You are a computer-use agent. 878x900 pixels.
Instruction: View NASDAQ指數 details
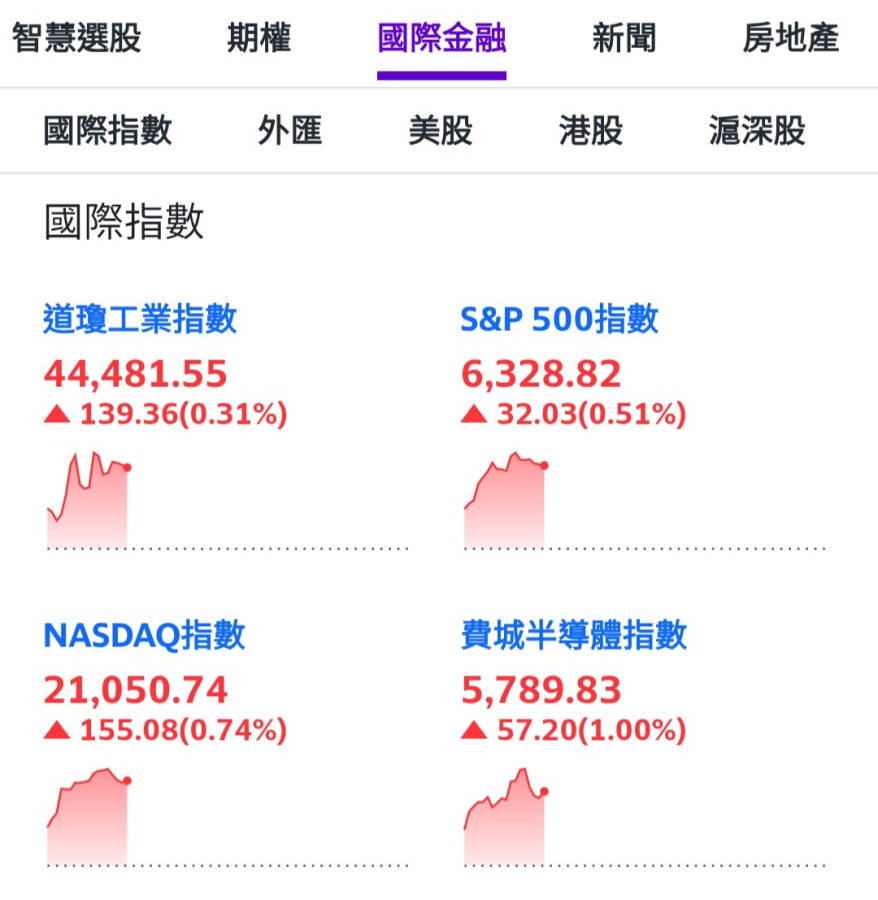[144, 635]
